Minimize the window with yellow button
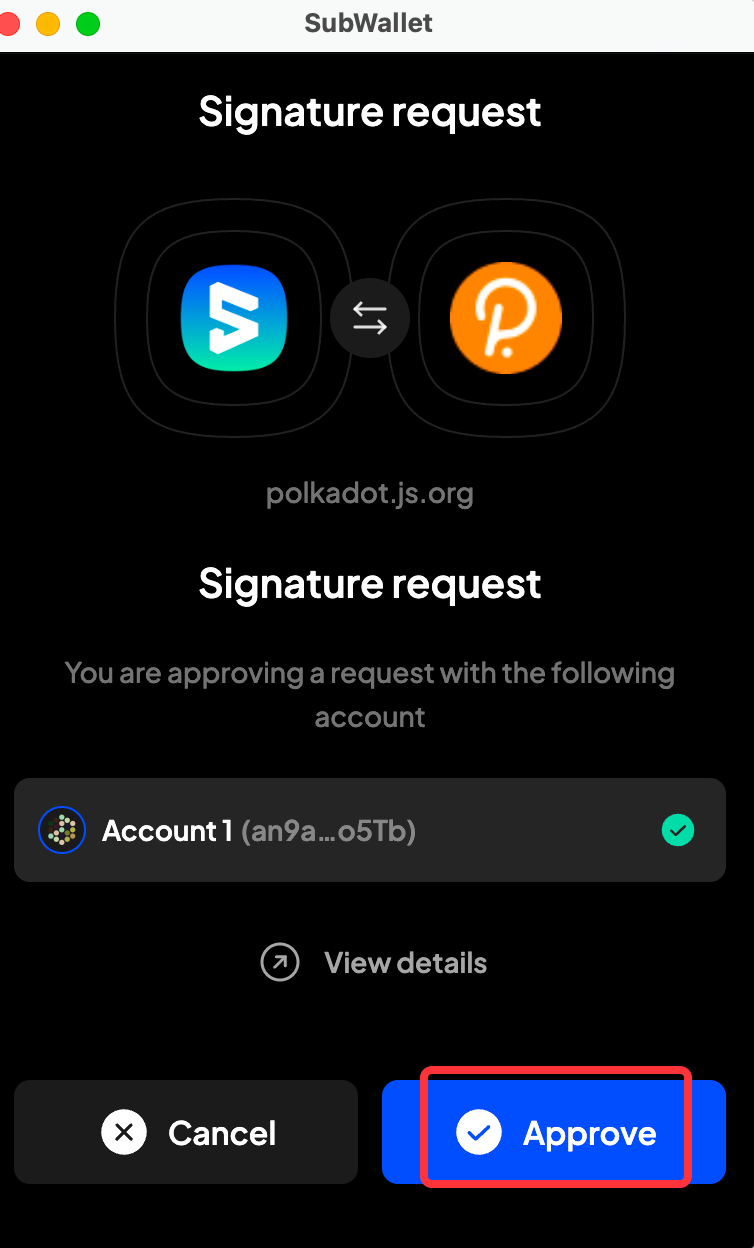This screenshot has width=754, height=1248. (x=48, y=23)
